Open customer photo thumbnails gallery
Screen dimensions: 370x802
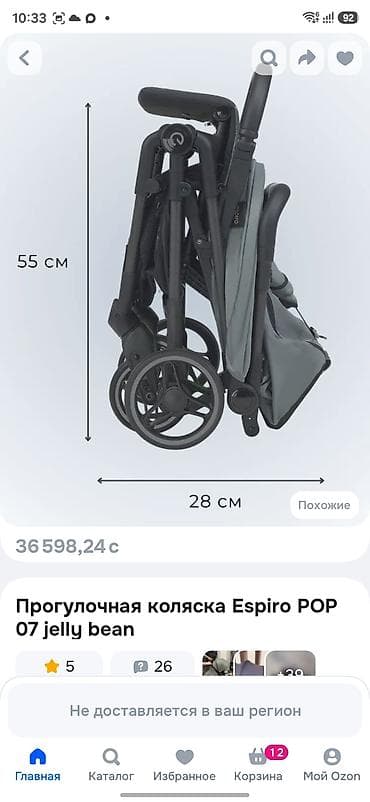point(258,664)
